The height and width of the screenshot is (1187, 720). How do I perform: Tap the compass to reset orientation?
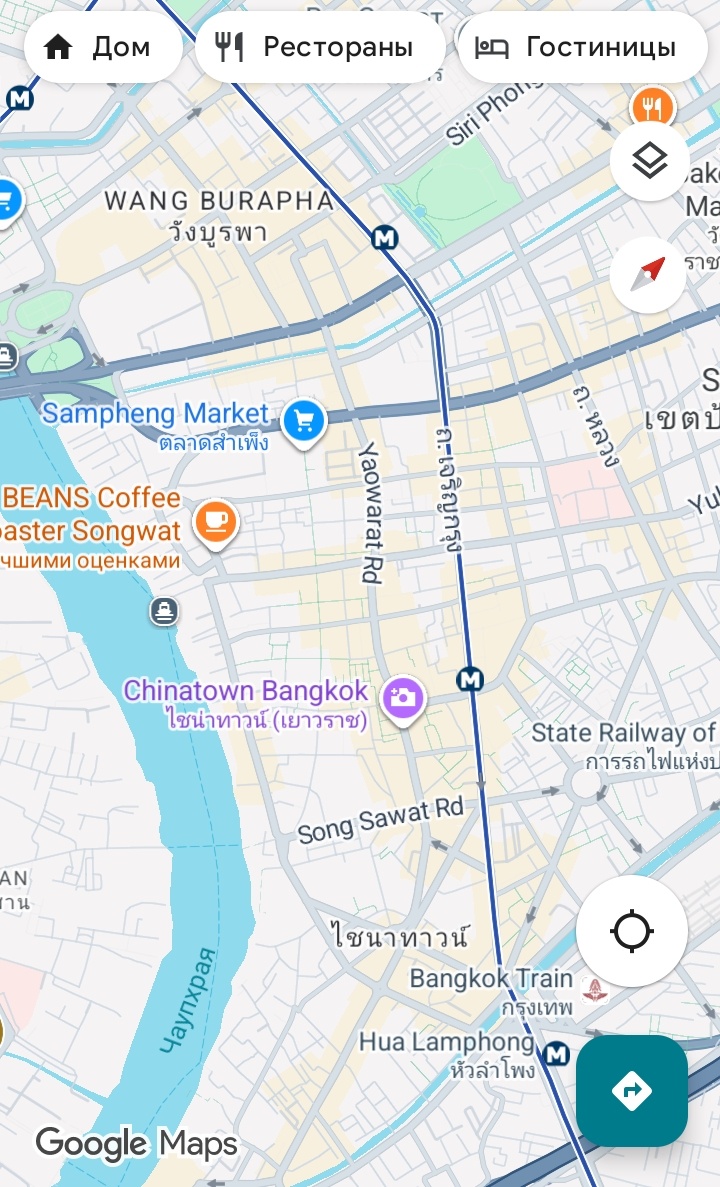coord(650,273)
